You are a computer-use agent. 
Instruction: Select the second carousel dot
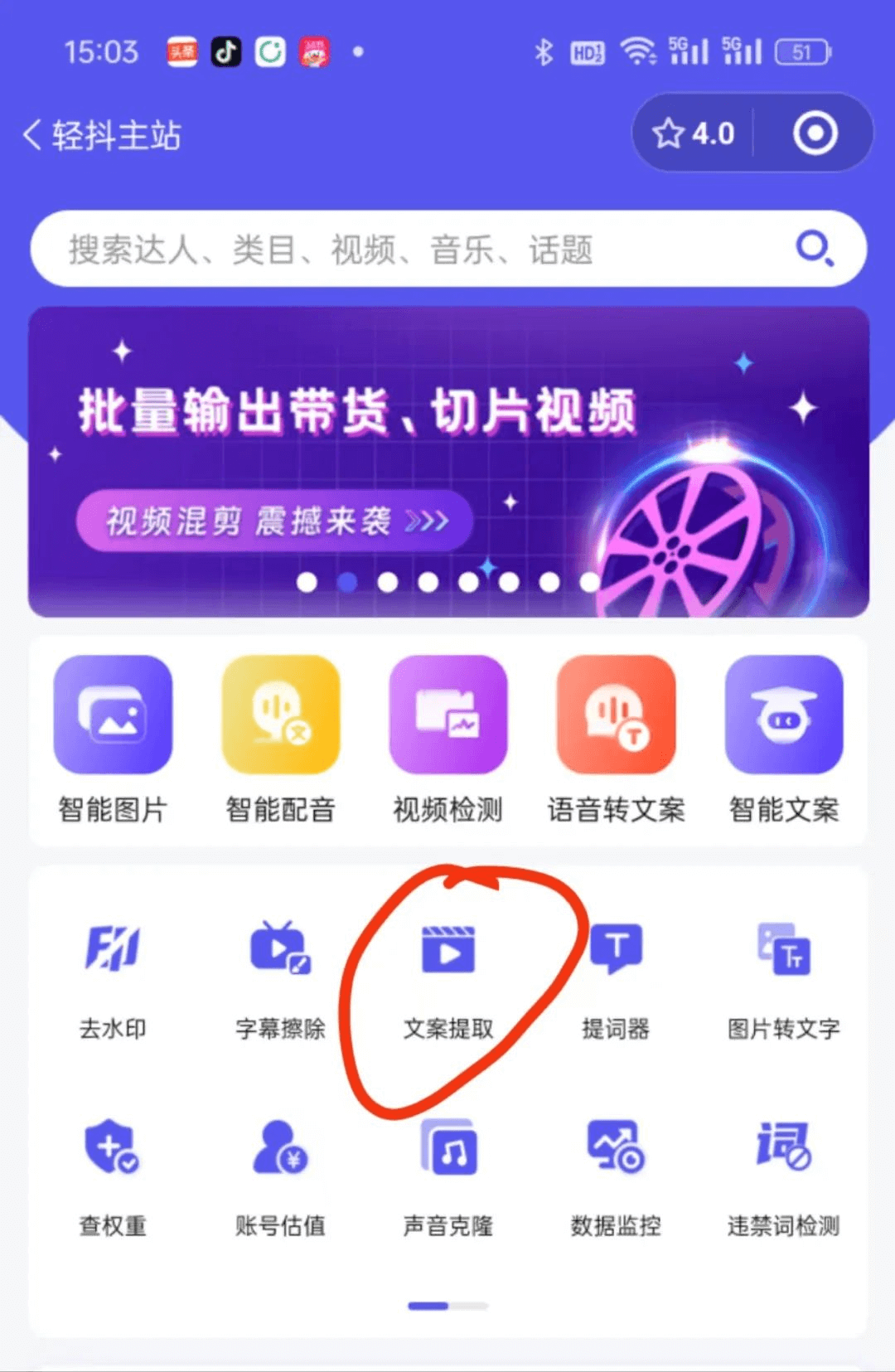(x=347, y=582)
